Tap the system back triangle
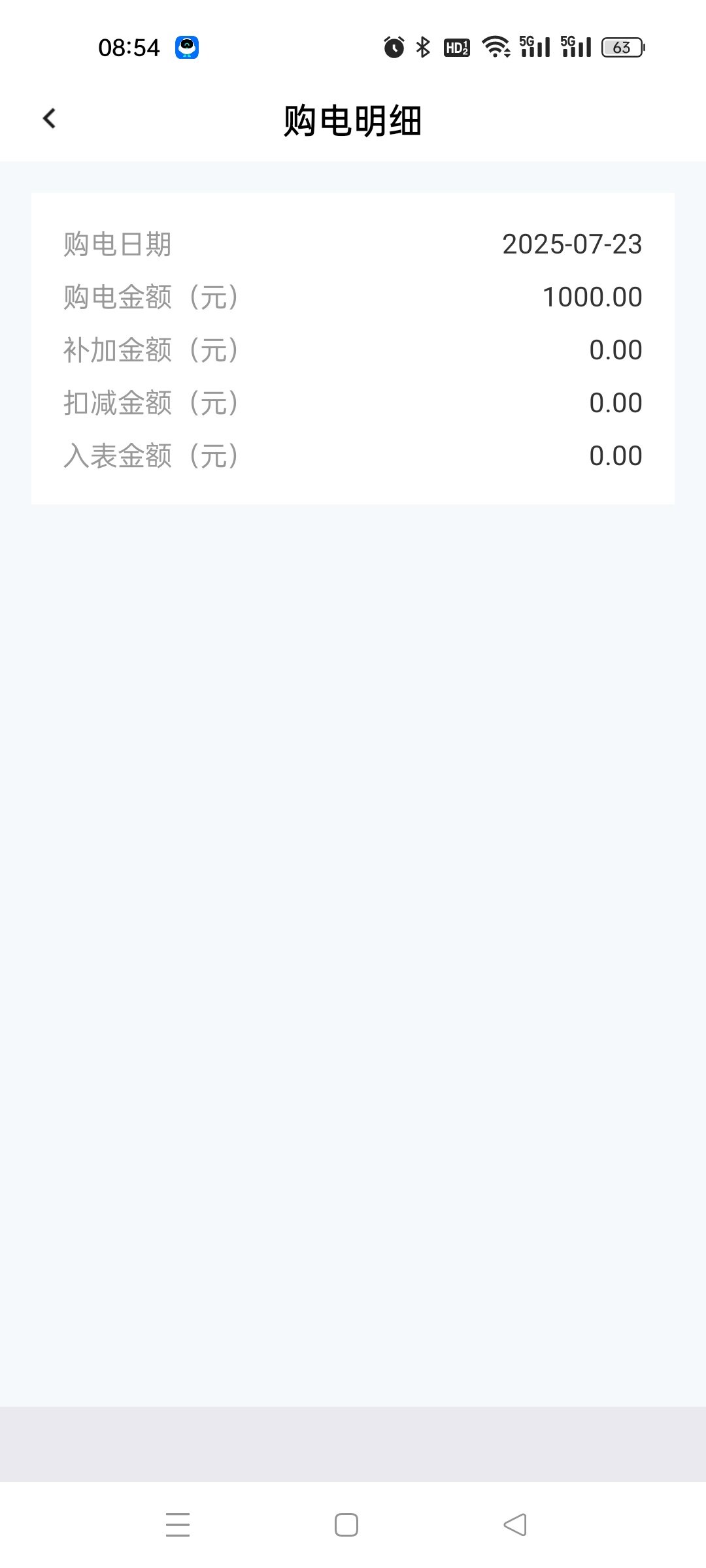This screenshot has height=1568, width=706. pos(515,1525)
